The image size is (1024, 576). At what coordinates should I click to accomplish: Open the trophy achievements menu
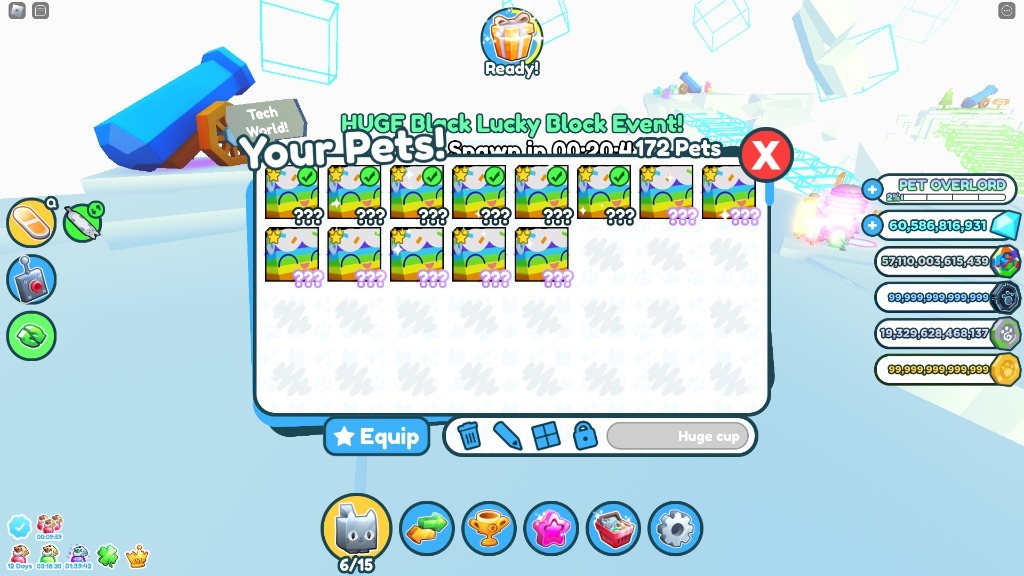coord(489,529)
